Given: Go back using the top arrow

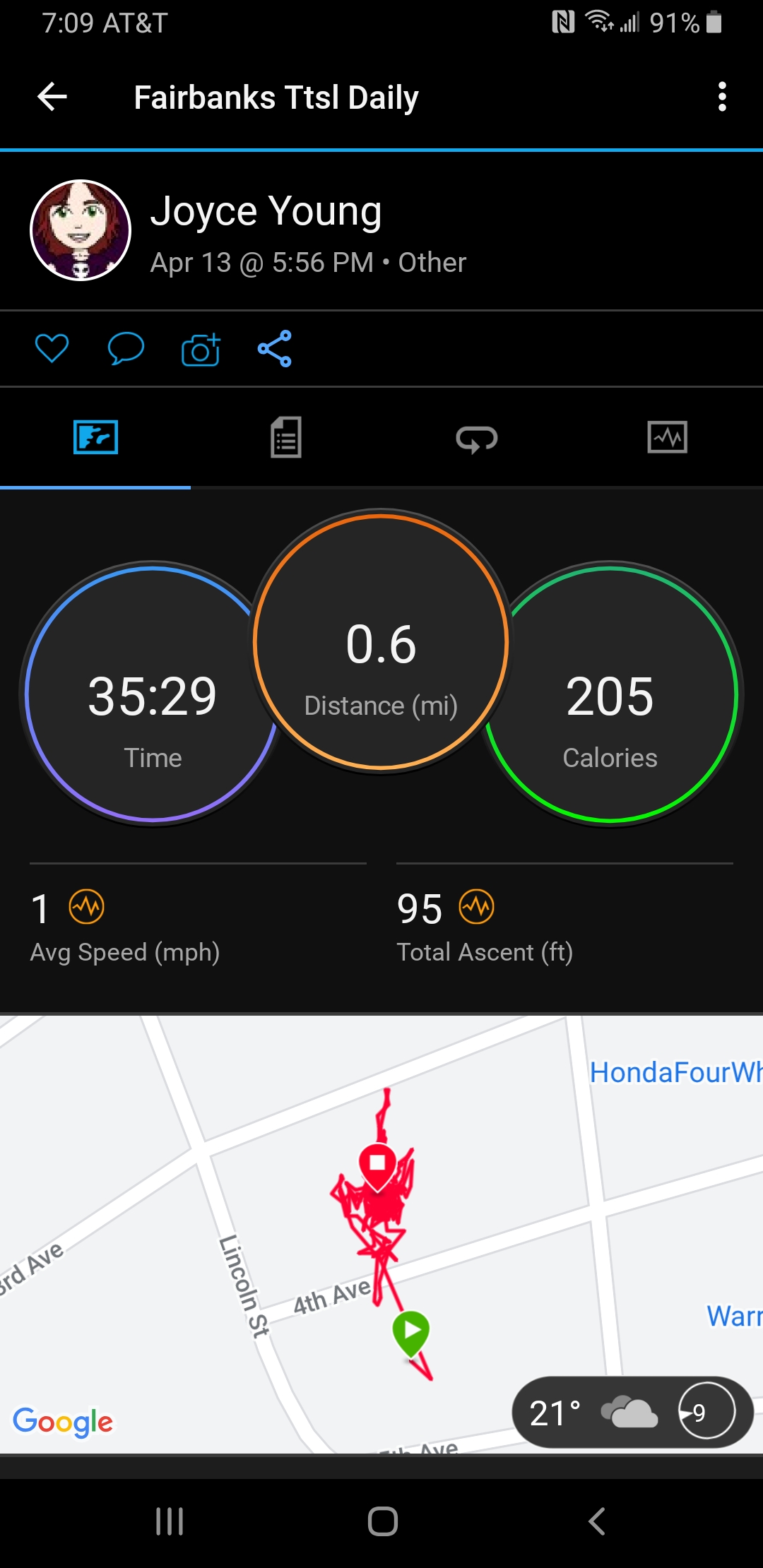Looking at the screenshot, I should click(x=52, y=97).
